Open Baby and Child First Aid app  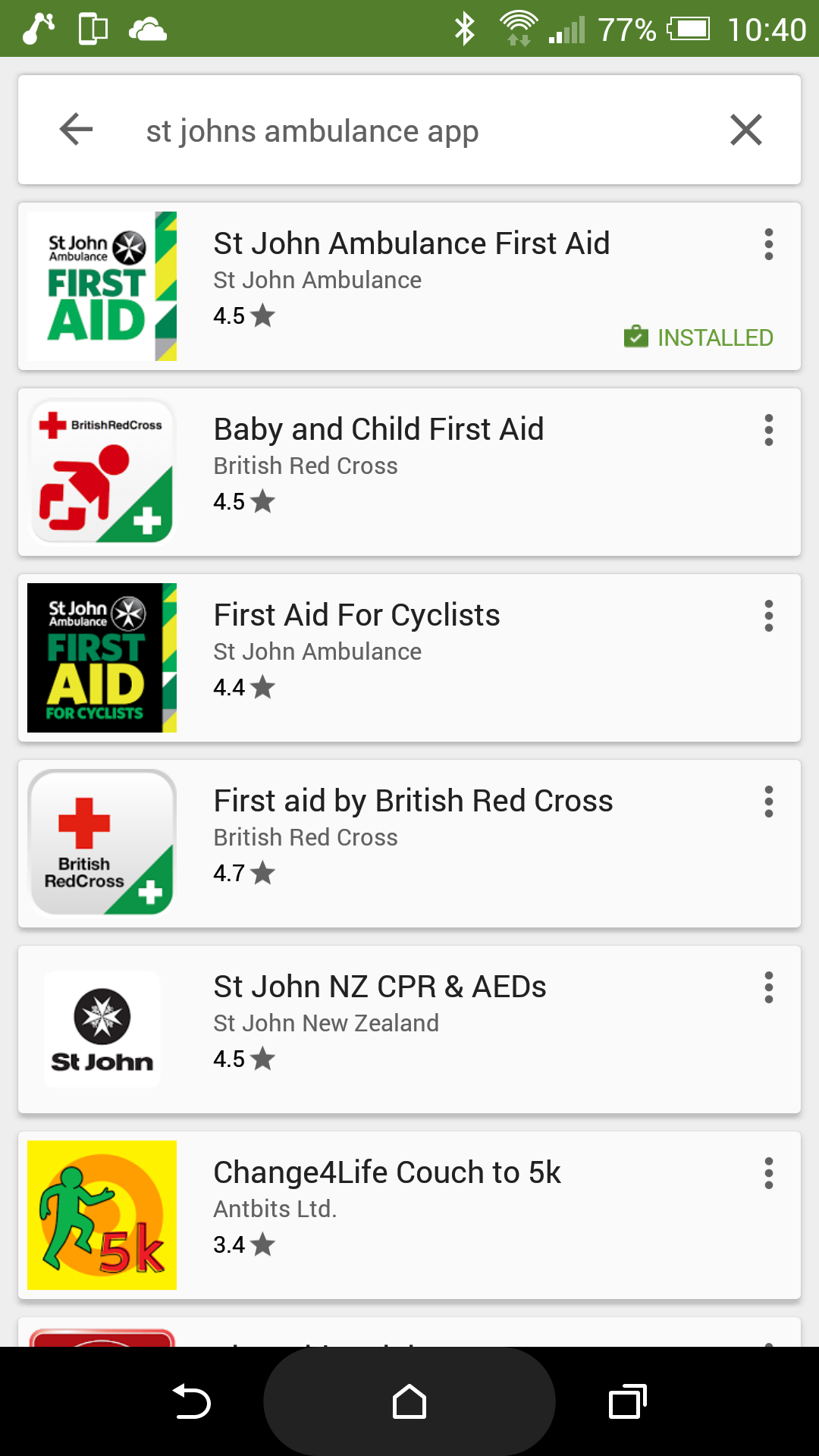click(x=409, y=472)
